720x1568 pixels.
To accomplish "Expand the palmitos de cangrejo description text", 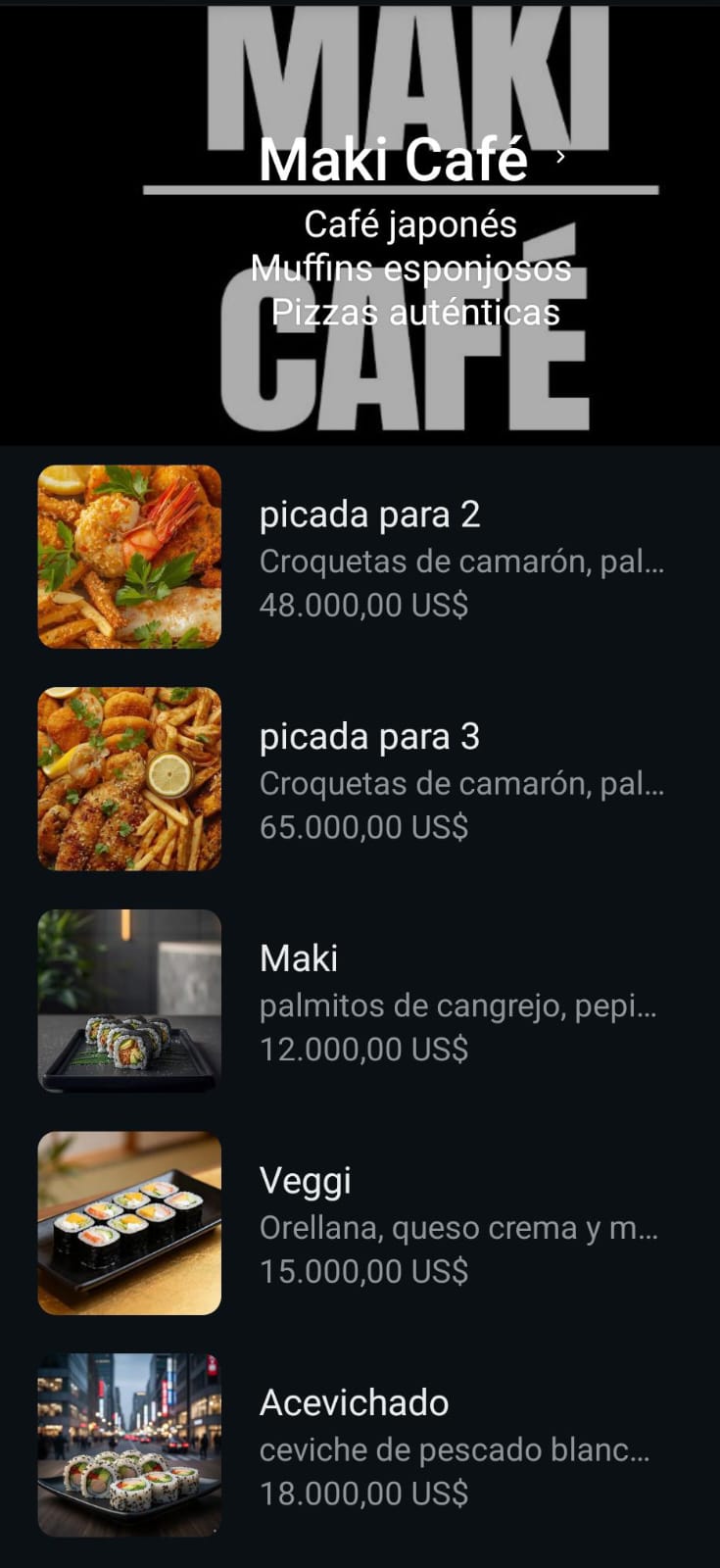I will coord(460,1004).
